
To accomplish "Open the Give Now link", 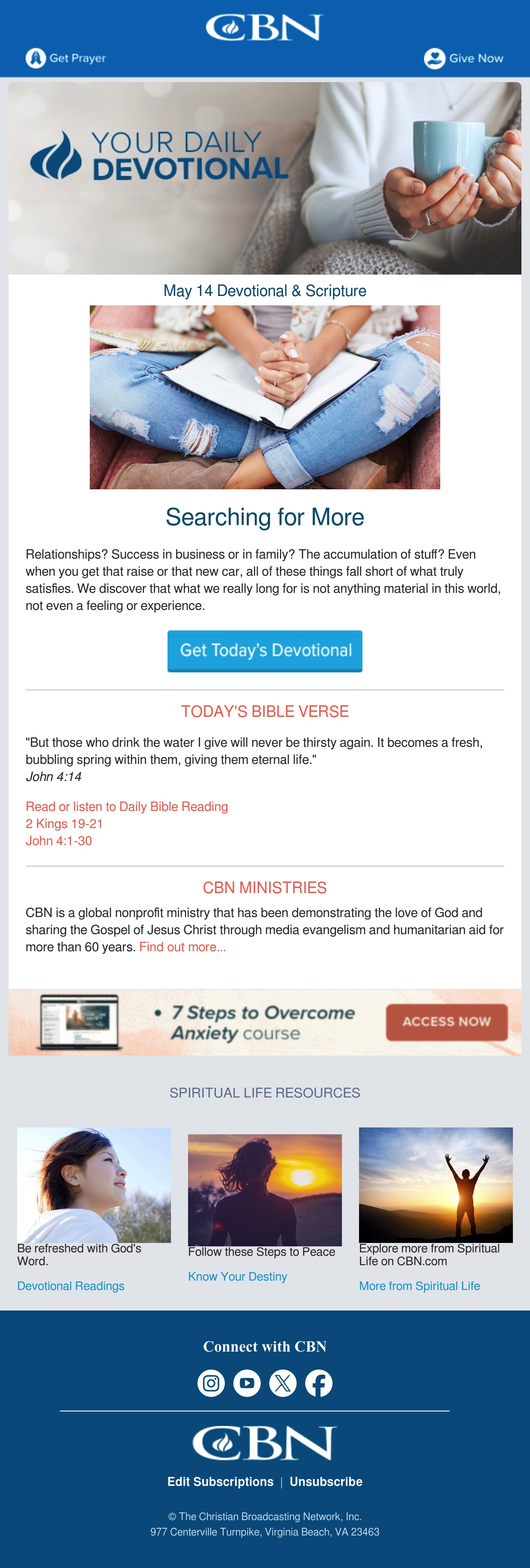I will 464,59.
